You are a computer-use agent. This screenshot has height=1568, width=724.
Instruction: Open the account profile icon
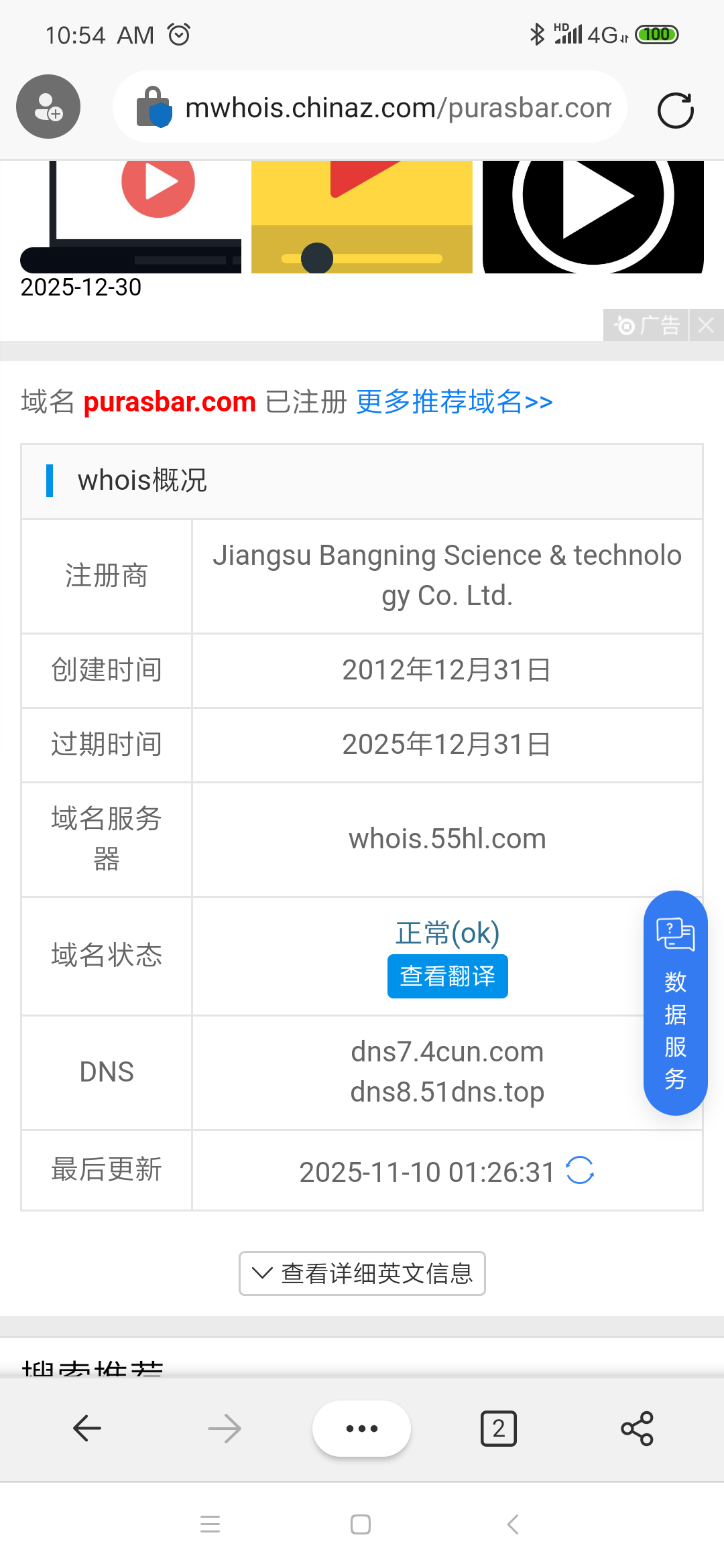coord(48,107)
